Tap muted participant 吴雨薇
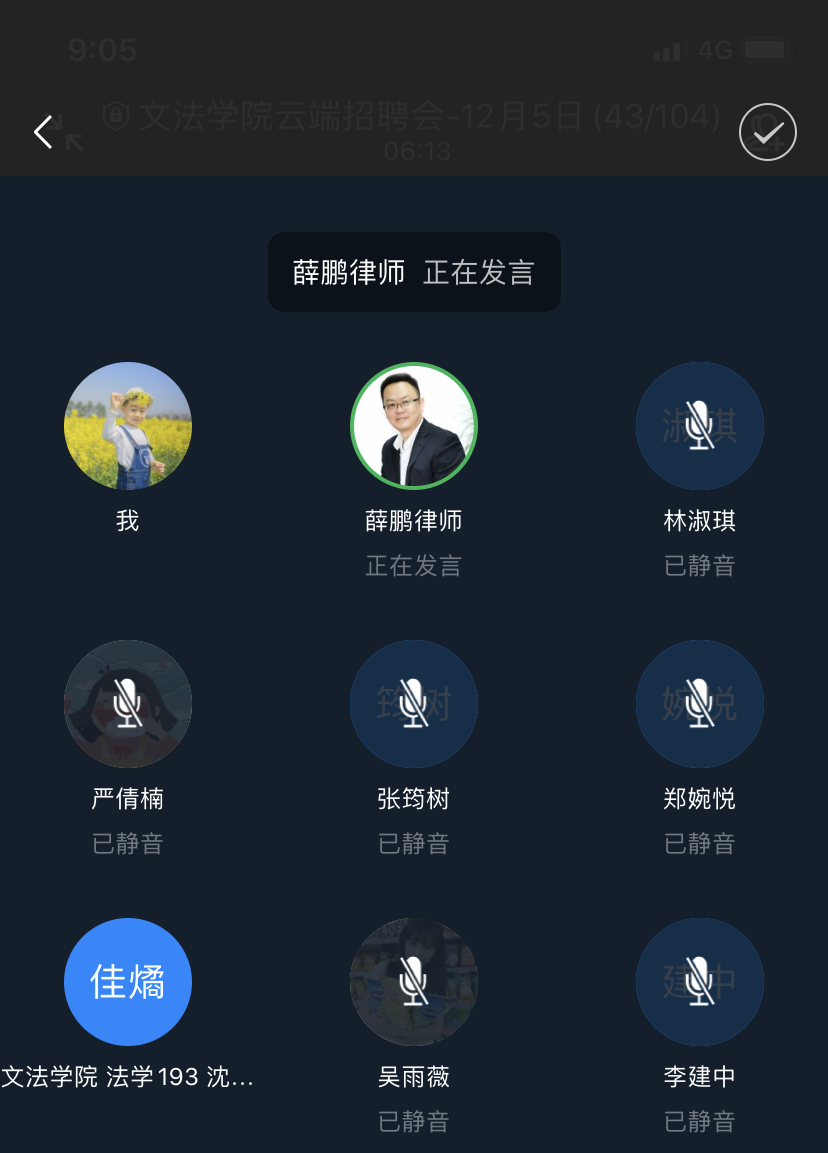828x1153 pixels. pyautogui.click(x=414, y=982)
